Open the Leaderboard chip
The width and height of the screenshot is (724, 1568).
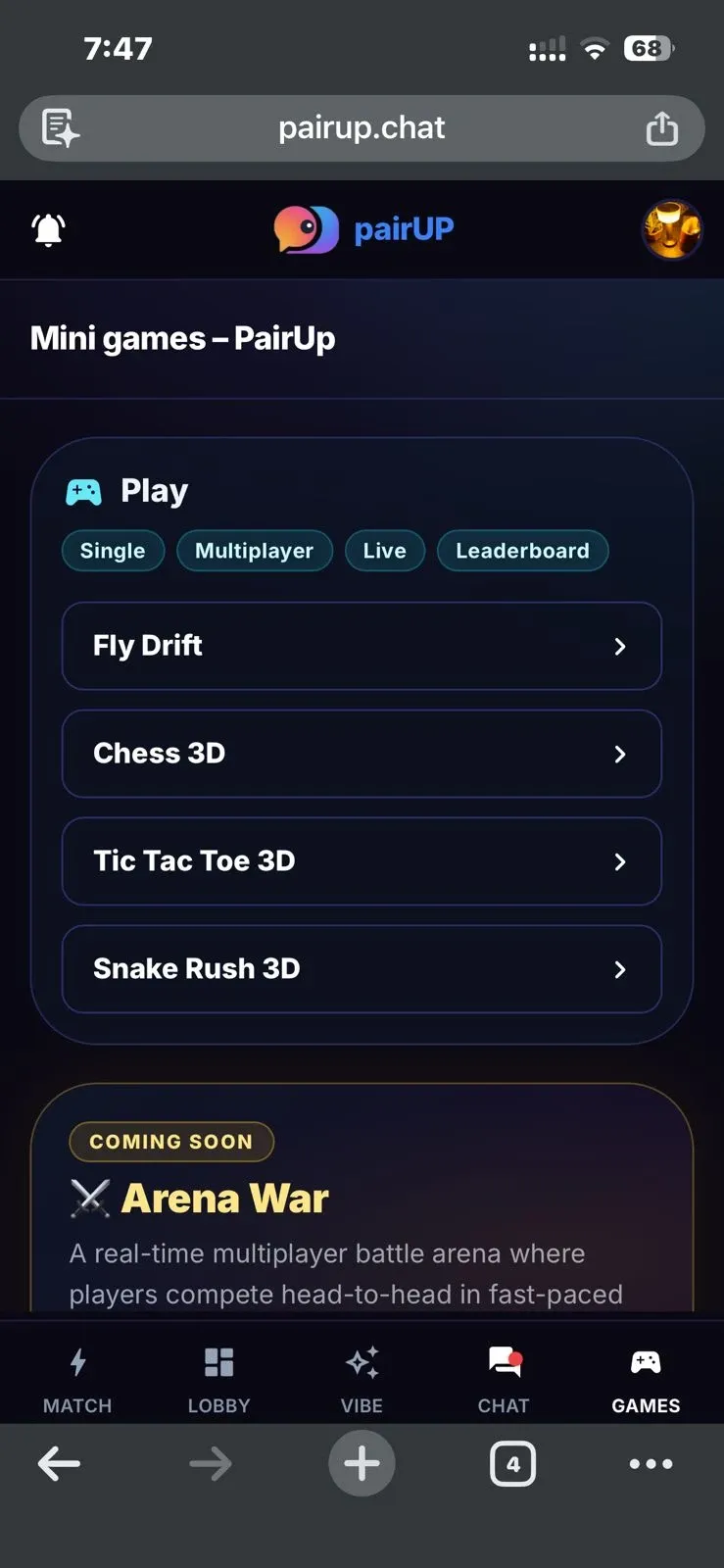click(522, 551)
